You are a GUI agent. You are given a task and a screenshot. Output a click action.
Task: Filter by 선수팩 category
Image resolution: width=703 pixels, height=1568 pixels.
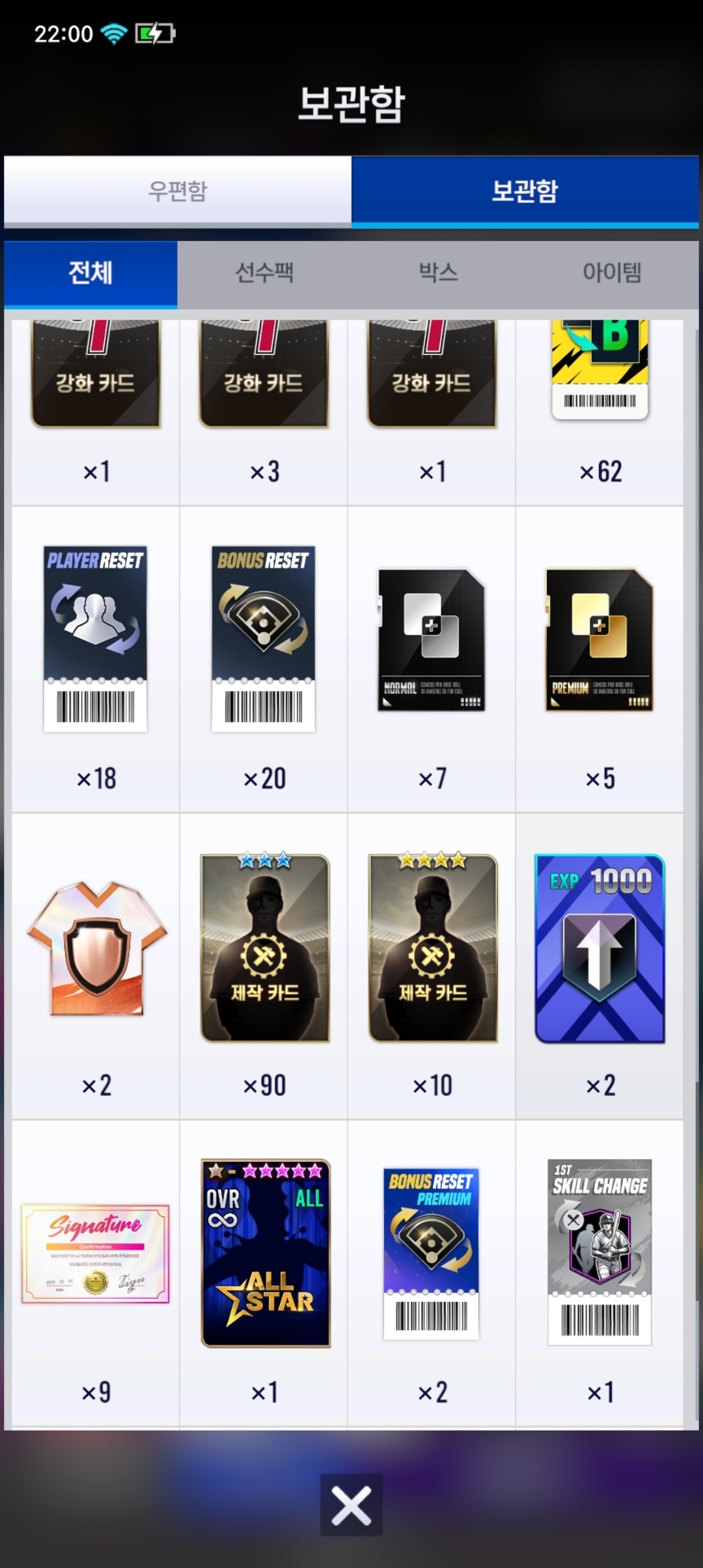click(264, 273)
